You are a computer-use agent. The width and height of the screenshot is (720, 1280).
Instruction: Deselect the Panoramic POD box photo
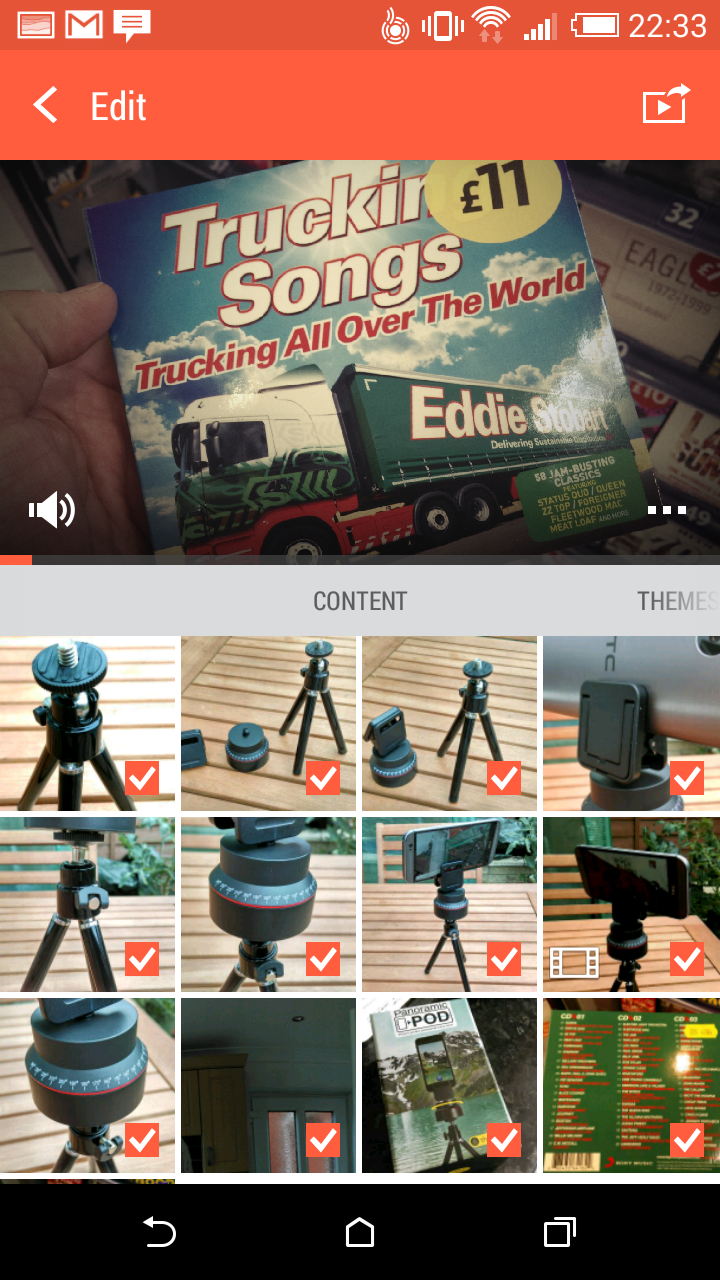[x=504, y=1140]
